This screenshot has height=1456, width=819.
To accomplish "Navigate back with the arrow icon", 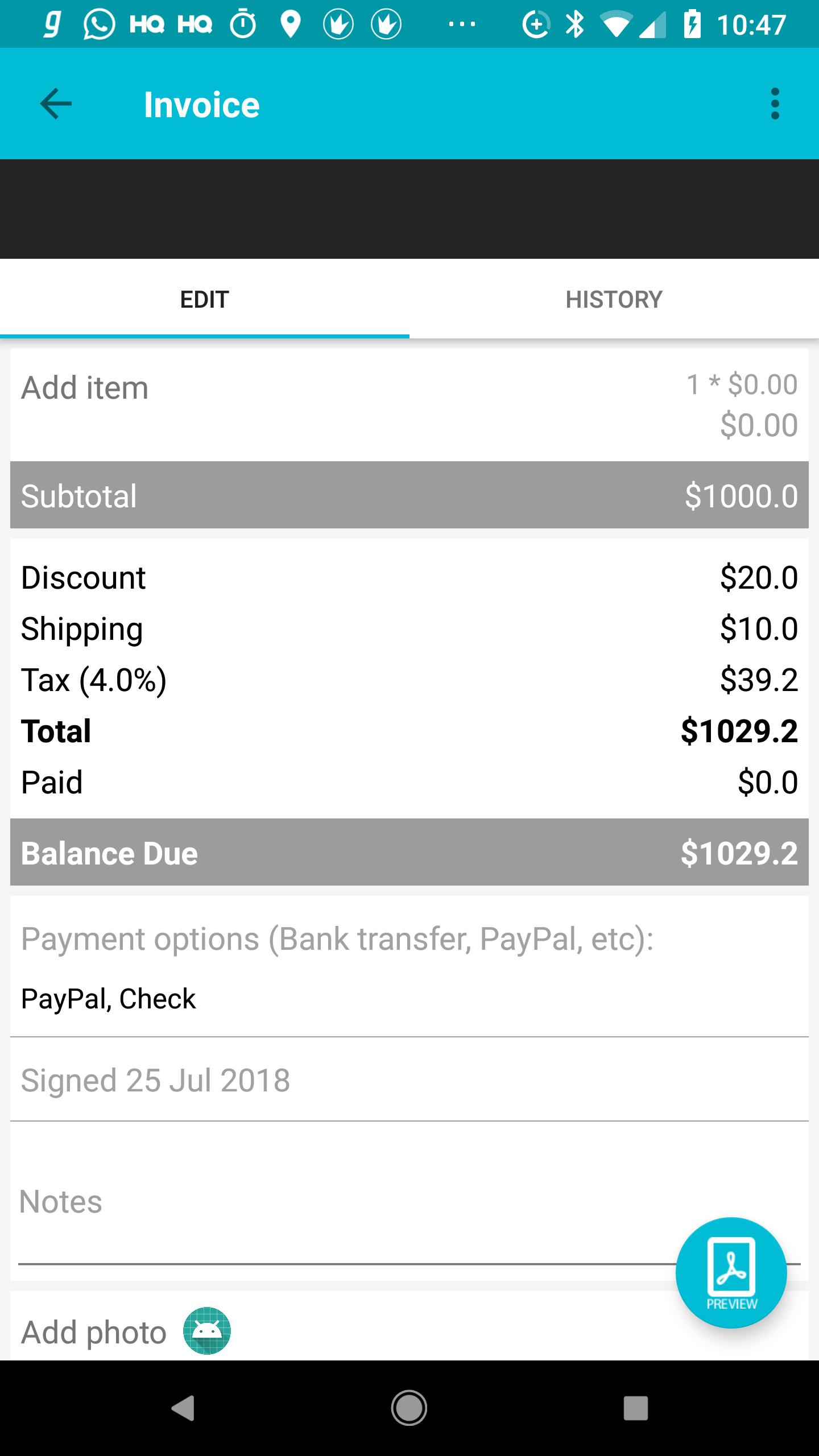I will coord(55,104).
